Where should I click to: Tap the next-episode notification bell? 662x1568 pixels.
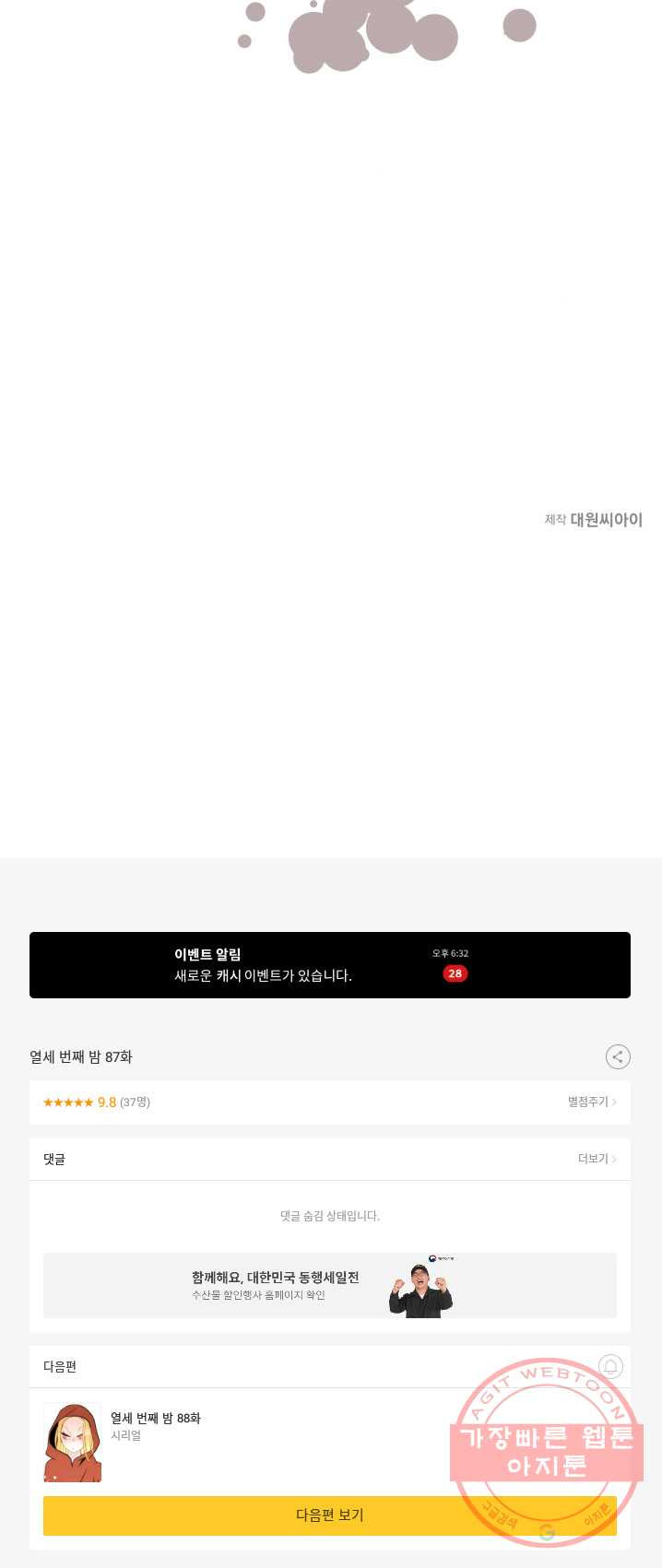click(610, 1366)
